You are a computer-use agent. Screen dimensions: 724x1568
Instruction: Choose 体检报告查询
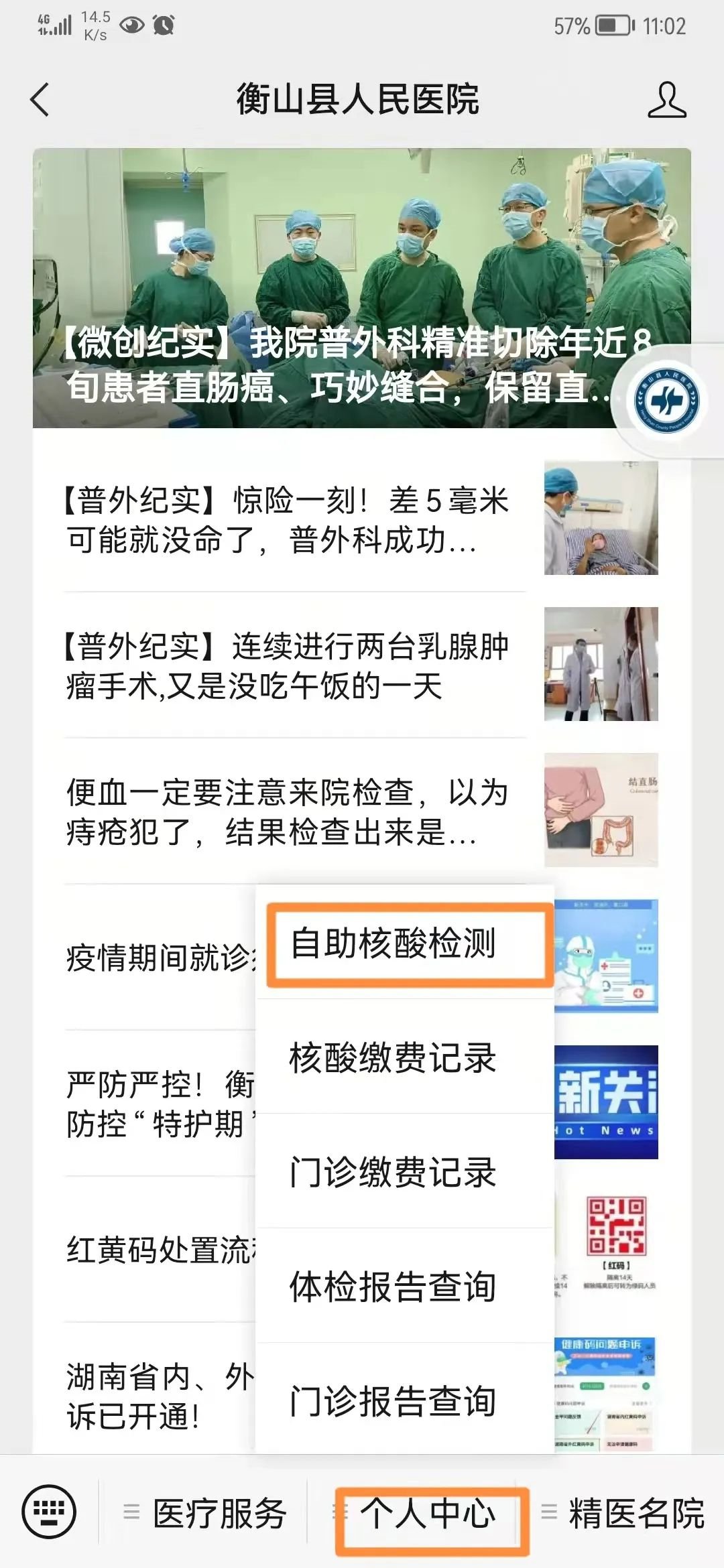coord(393,1286)
